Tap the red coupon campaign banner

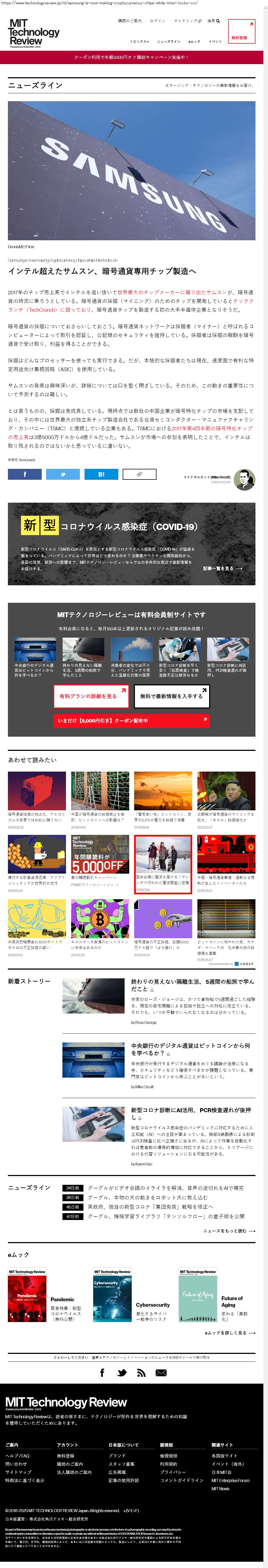pos(132,57)
